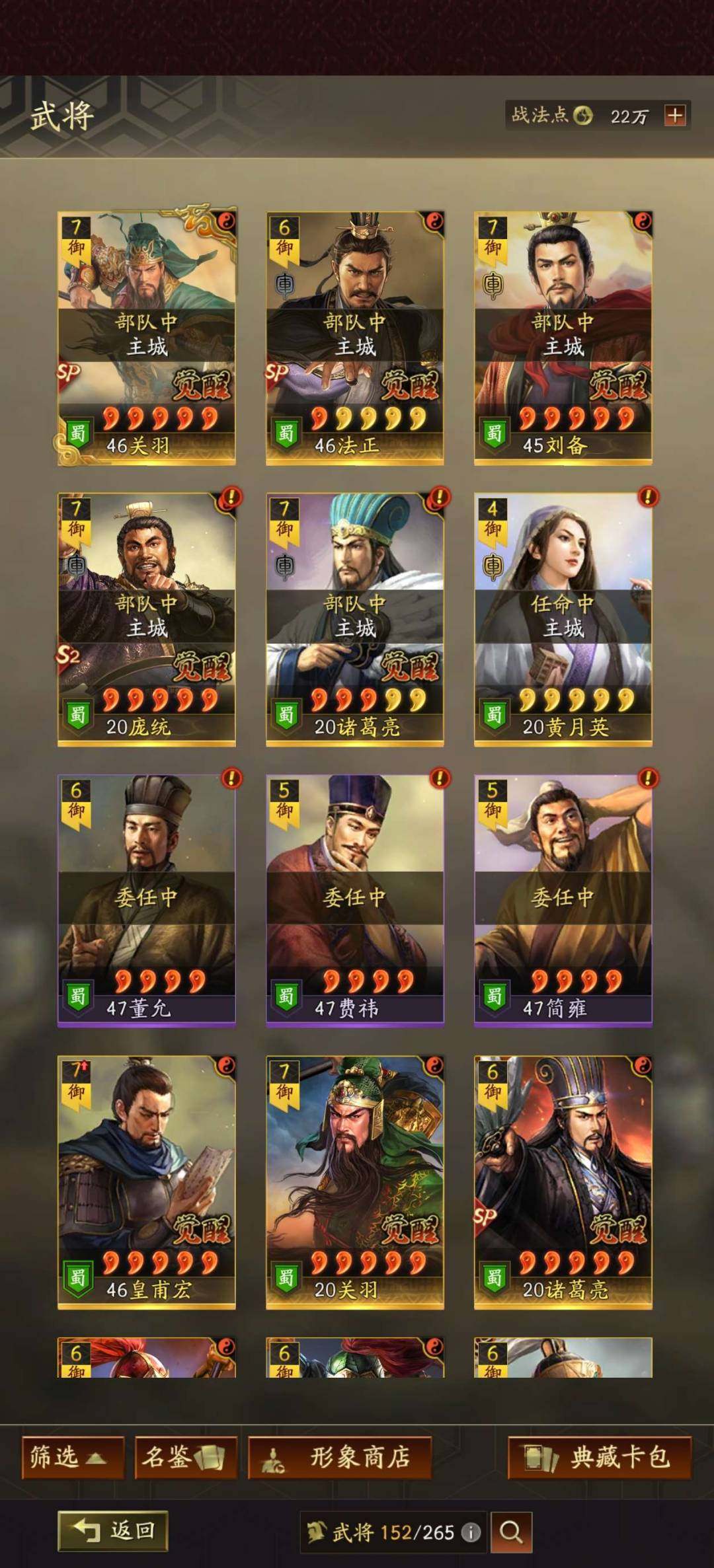Viewport: 714px width, 1568px height.
Task: Open 部队中 20诸葛亮 general card
Action: click(x=355, y=619)
